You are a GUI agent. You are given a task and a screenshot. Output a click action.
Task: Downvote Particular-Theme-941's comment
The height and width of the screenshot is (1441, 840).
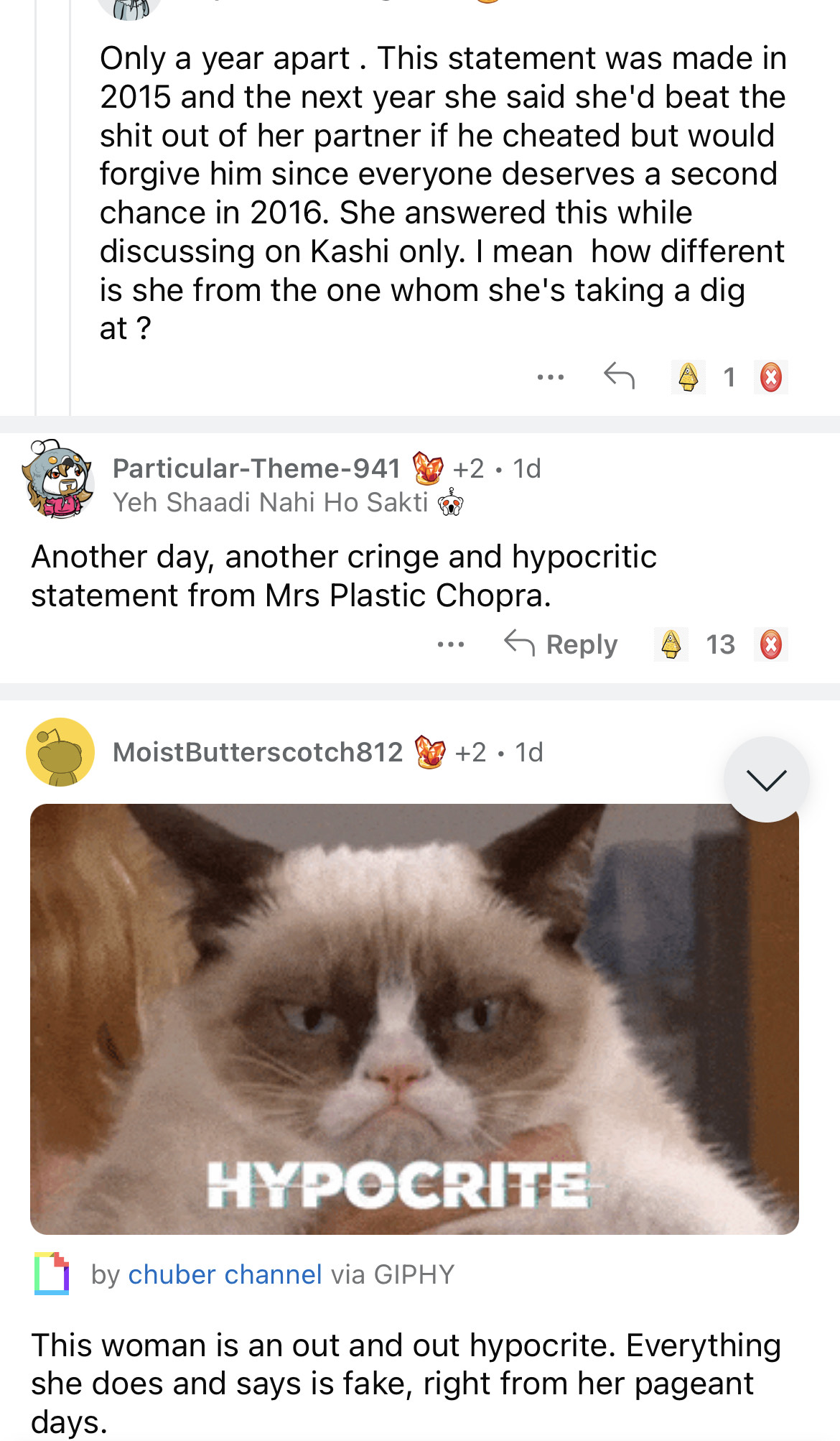pyautogui.click(x=771, y=644)
